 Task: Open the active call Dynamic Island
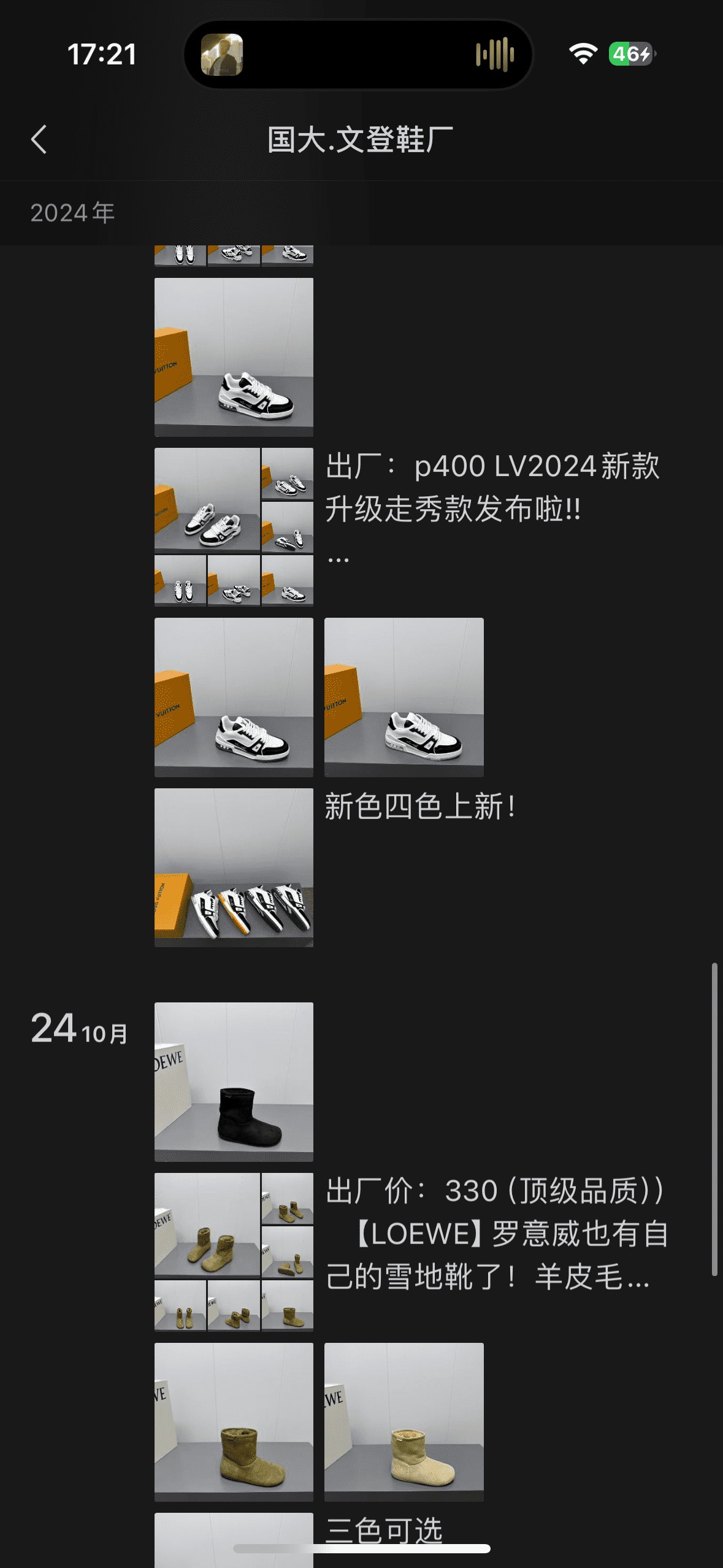tap(358, 55)
